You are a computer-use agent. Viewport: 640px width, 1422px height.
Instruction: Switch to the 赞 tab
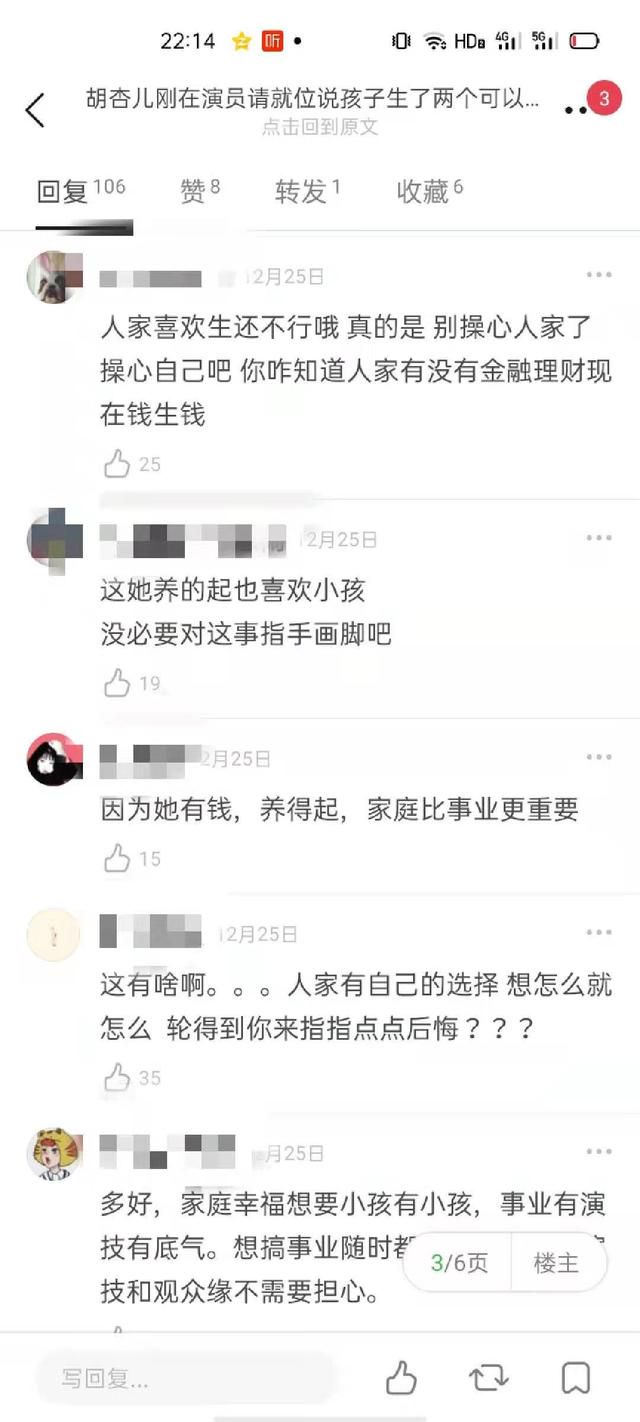point(200,190)
